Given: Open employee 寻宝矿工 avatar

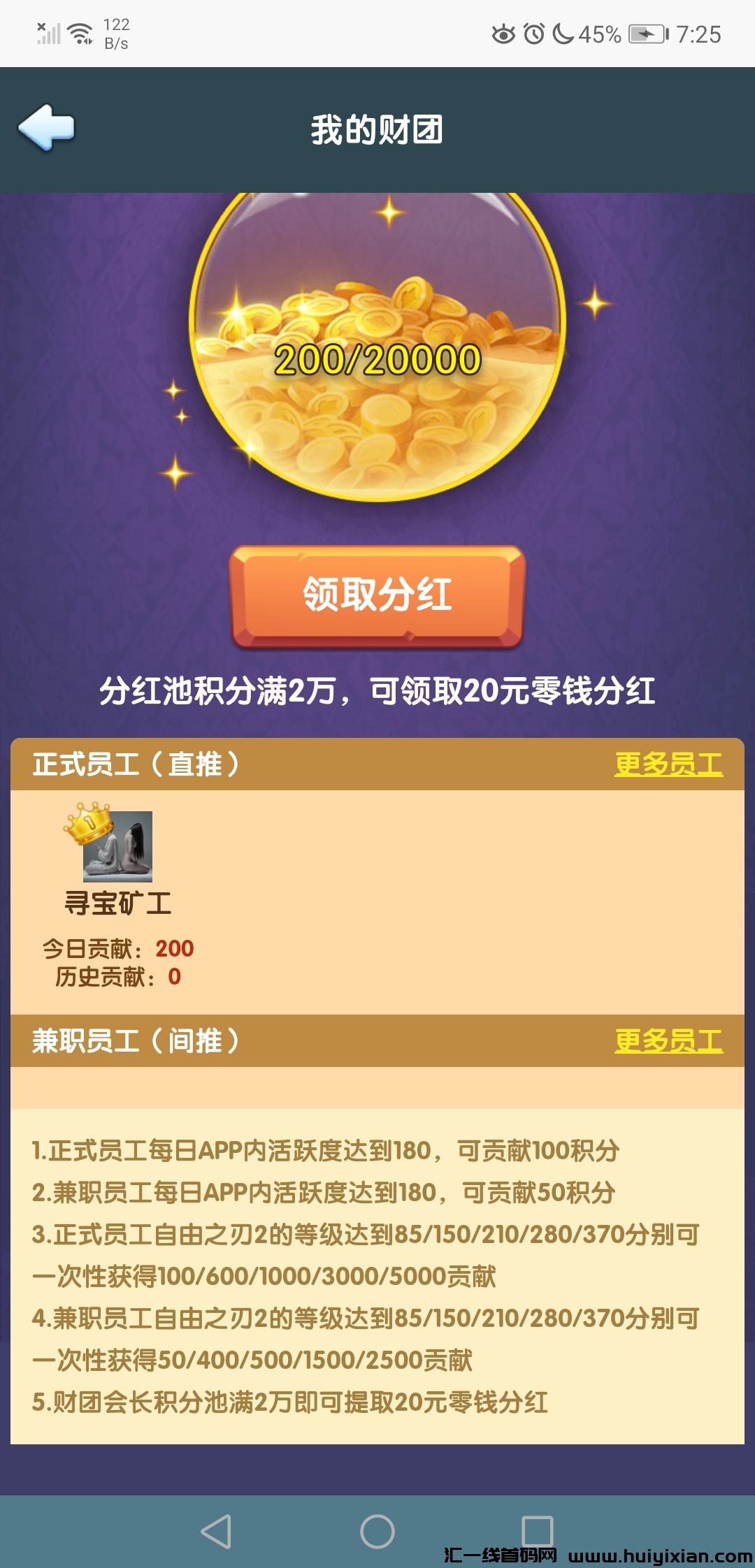Looking at the screenshot, I should click(x=117, y=846).
